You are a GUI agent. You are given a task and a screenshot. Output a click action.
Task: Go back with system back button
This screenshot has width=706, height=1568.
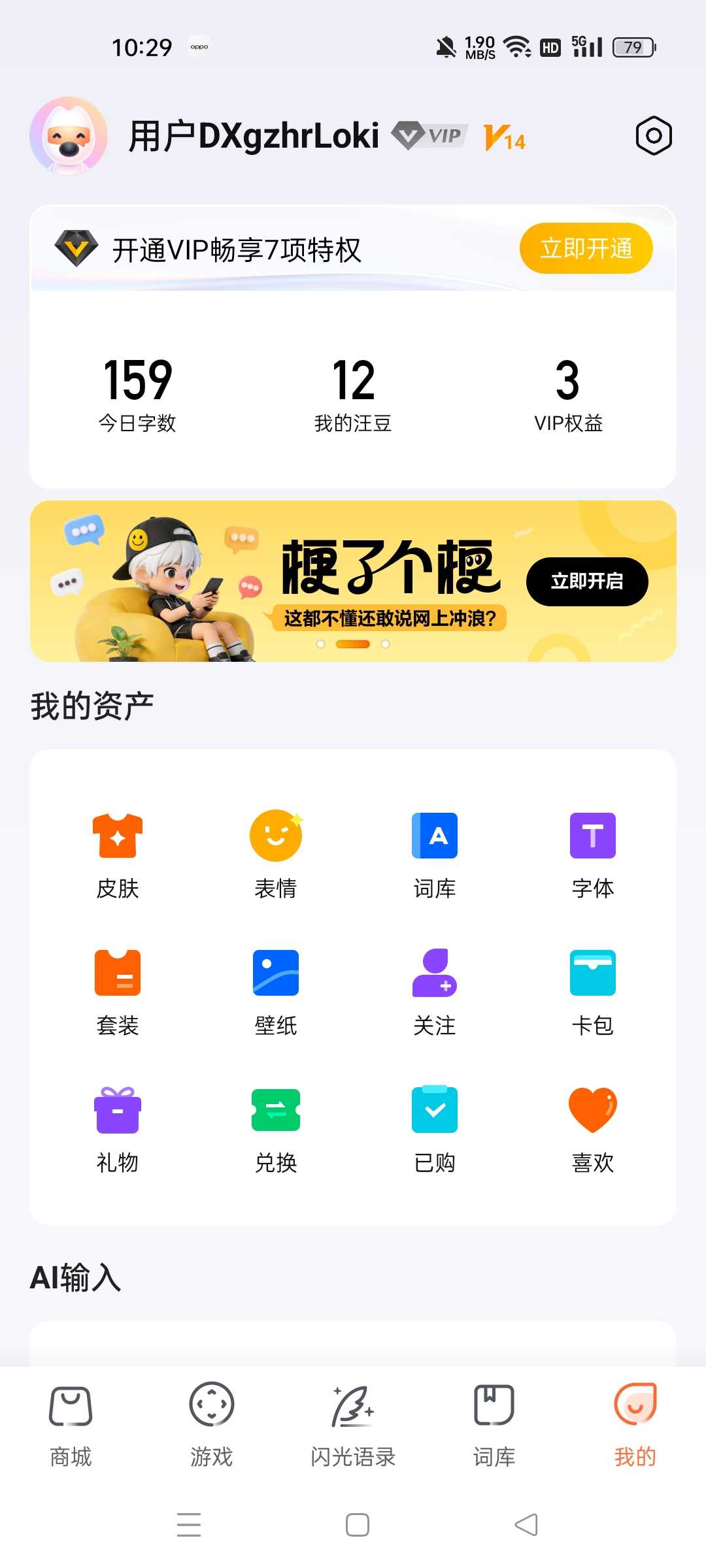526,1525
